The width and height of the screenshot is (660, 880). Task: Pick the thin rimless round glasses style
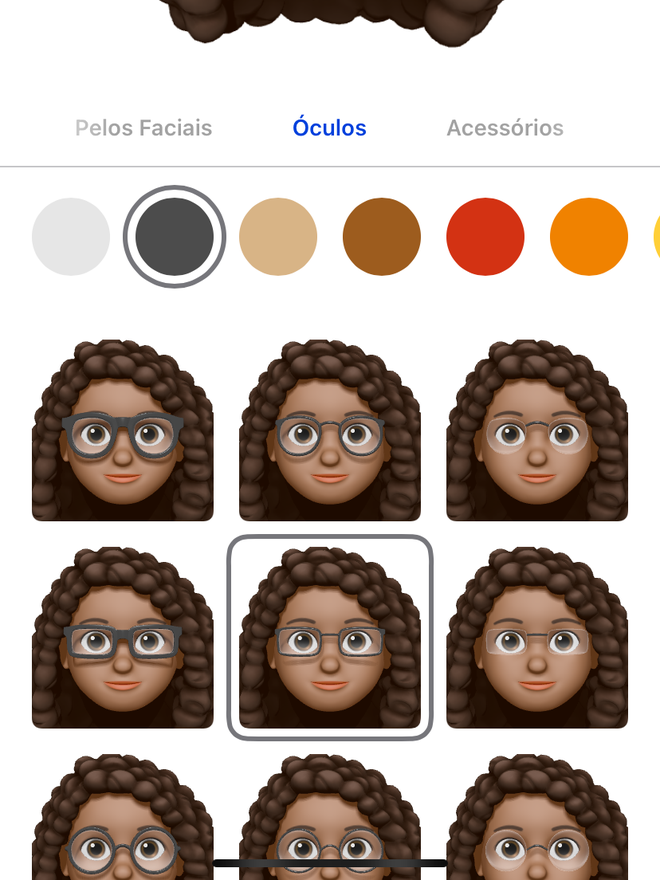click(x=537, y=431)
